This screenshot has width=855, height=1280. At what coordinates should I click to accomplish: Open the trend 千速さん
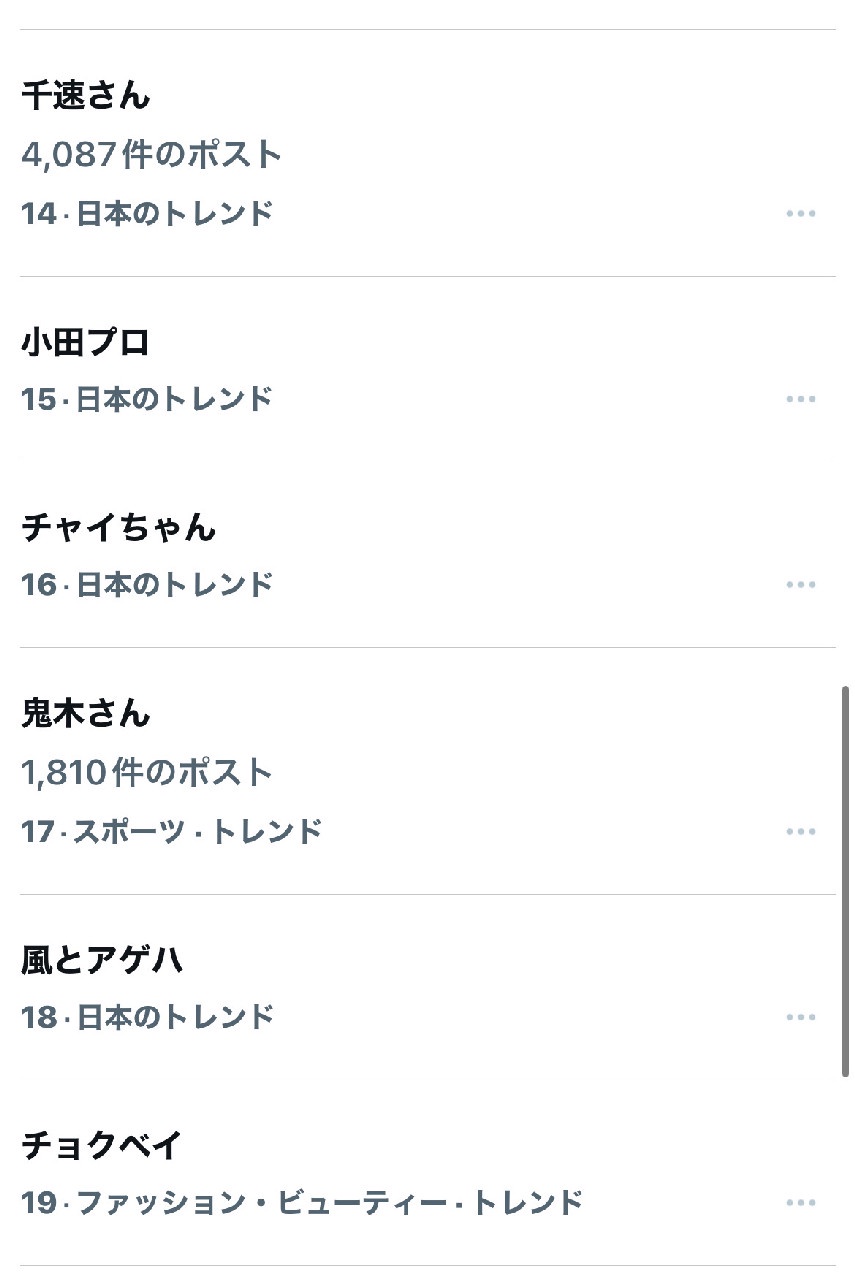(x=86, y=96)
